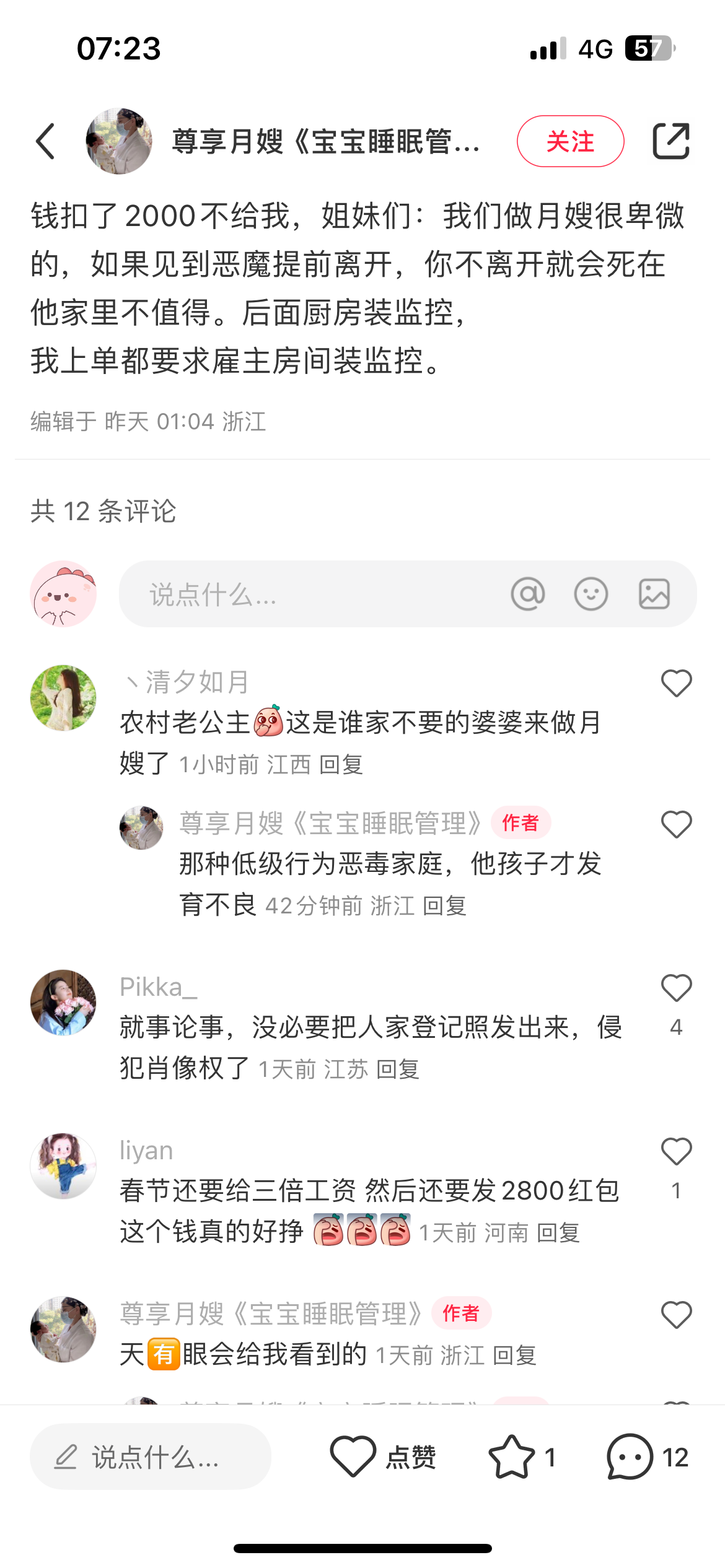Like Pikka_'s comment

click(x=676, y=988)
